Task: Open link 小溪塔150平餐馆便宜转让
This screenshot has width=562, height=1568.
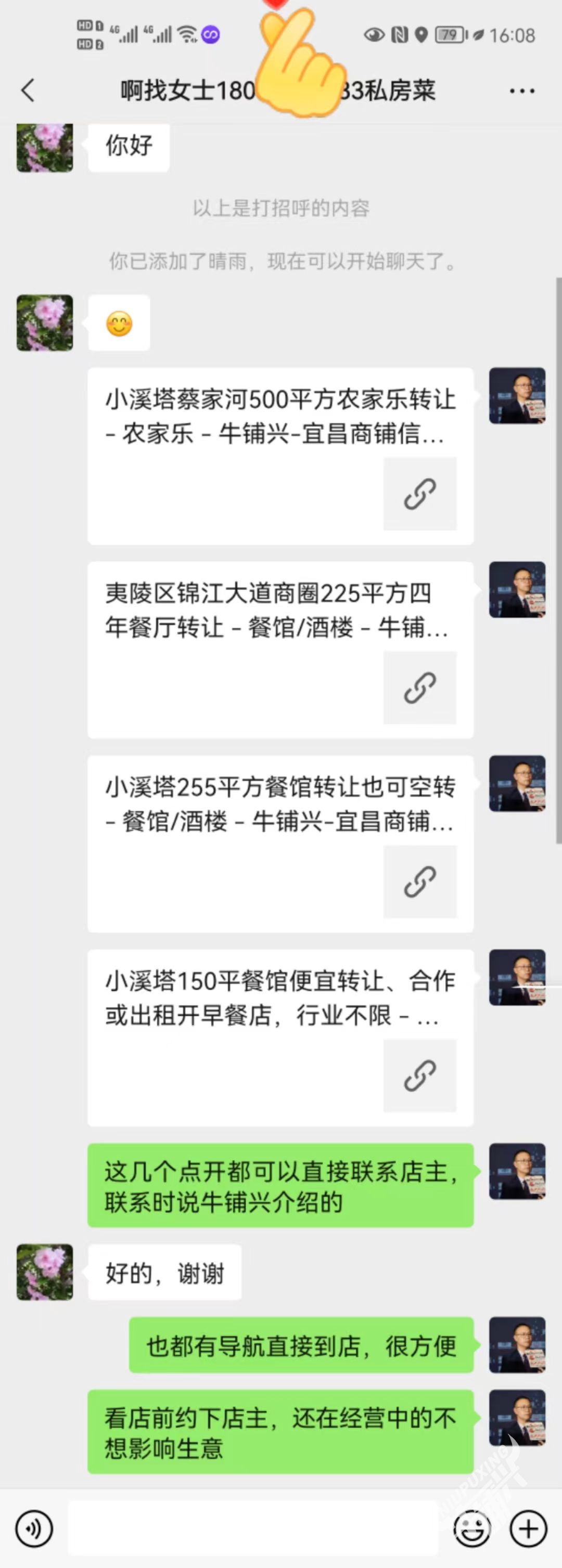Action: click(280, 1037)
